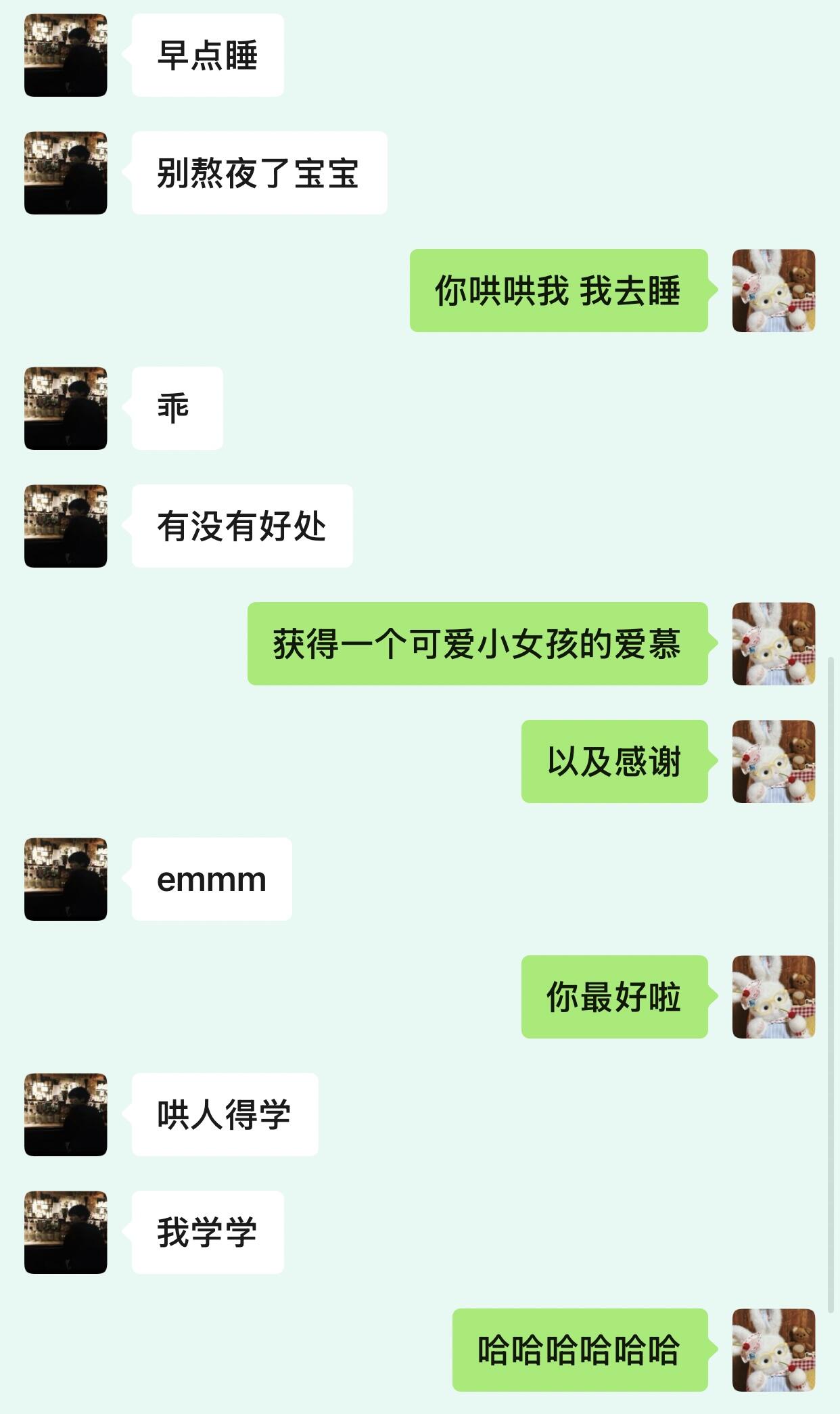Screen dimensions: 840x1414
Task: Open sender's avatar beside 早点睡 message
Action: [66, 55]
